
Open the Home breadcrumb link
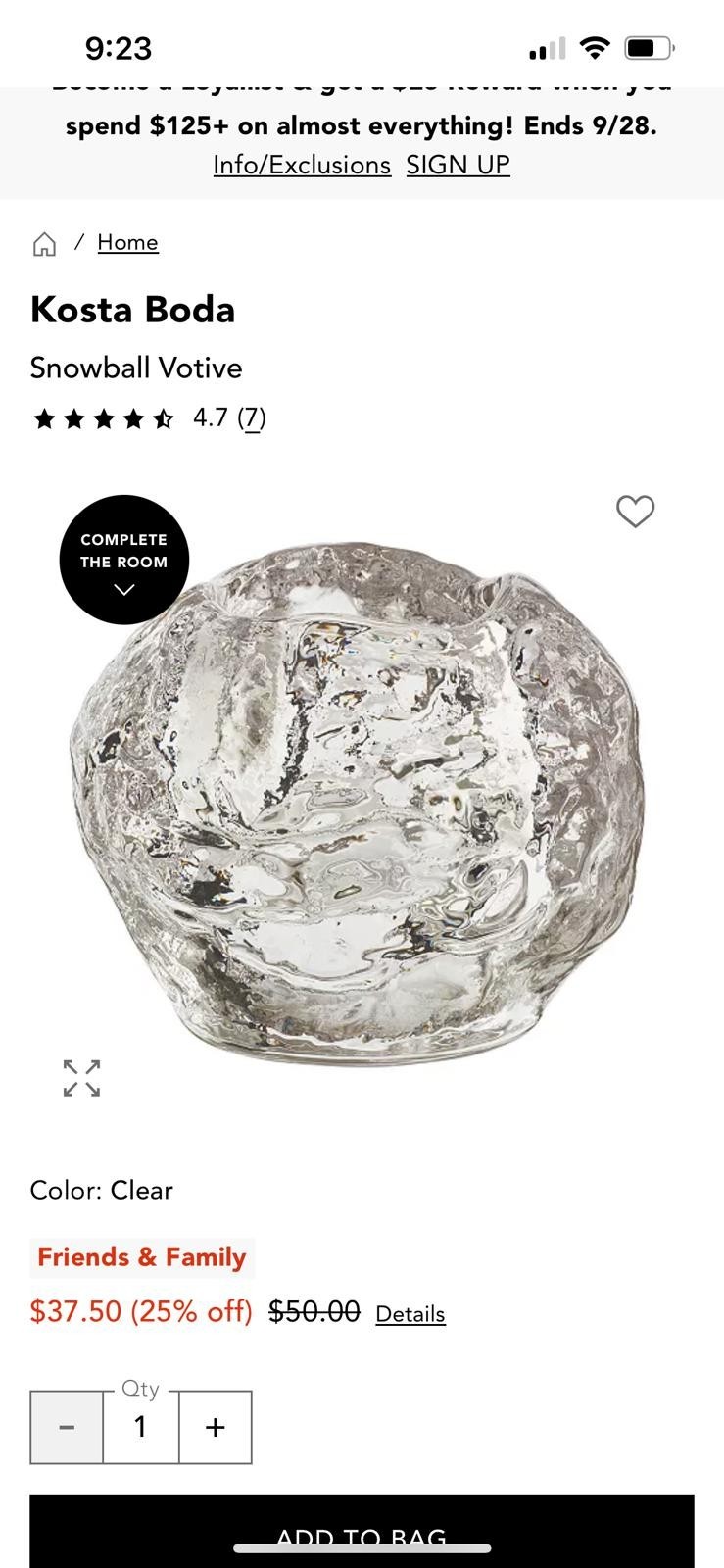[127, 242]
